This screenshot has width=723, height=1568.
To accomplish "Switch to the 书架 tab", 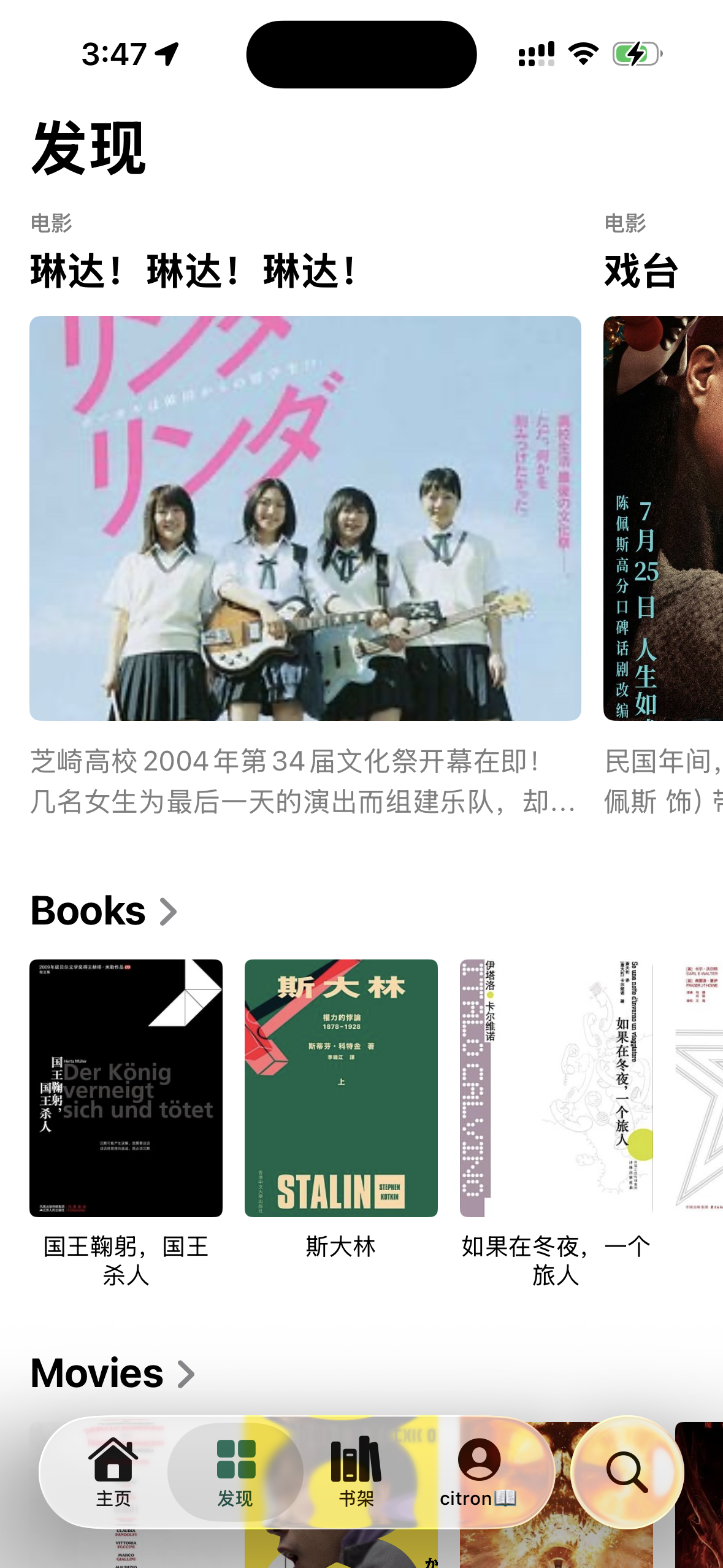I will [356, 1472].
